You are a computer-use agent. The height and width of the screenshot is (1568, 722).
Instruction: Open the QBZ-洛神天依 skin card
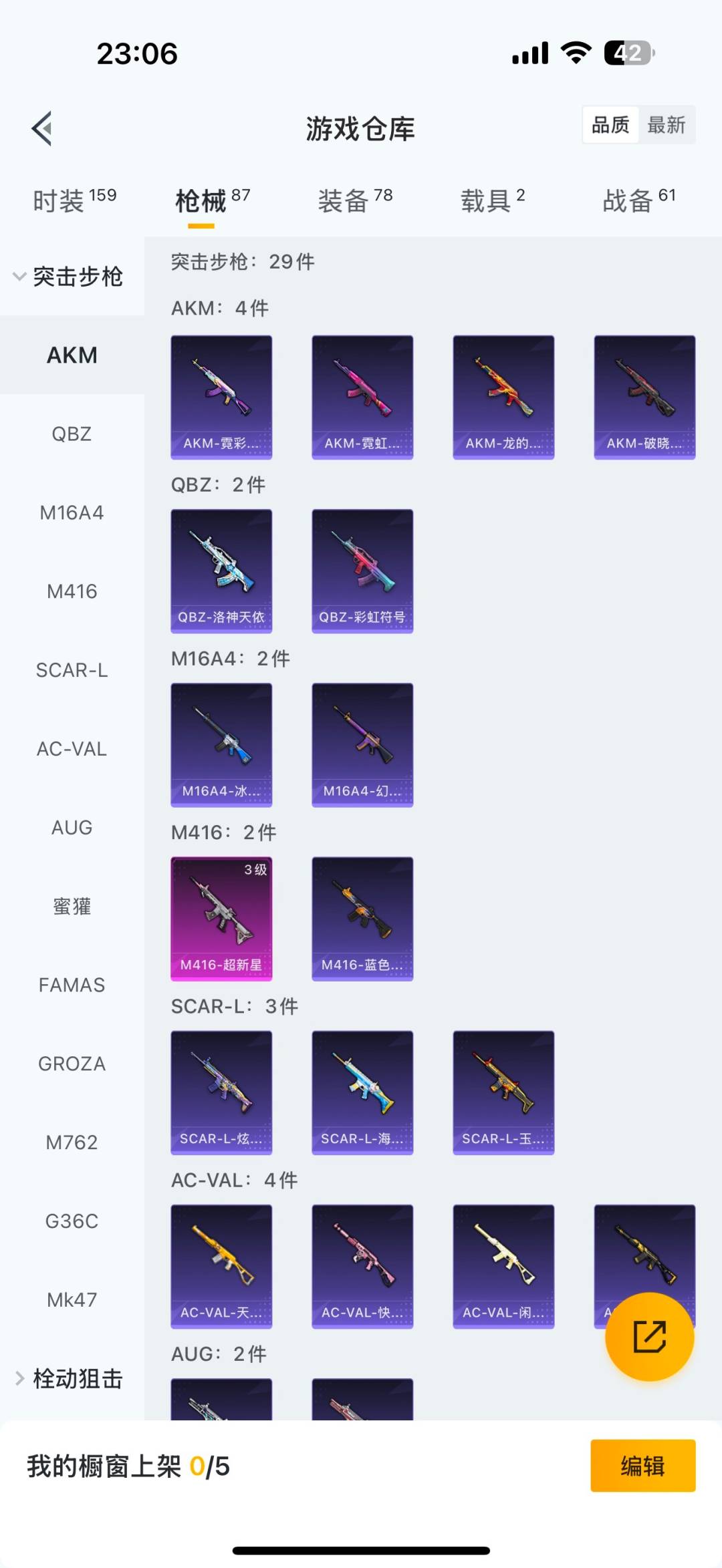tap(221, 569)
